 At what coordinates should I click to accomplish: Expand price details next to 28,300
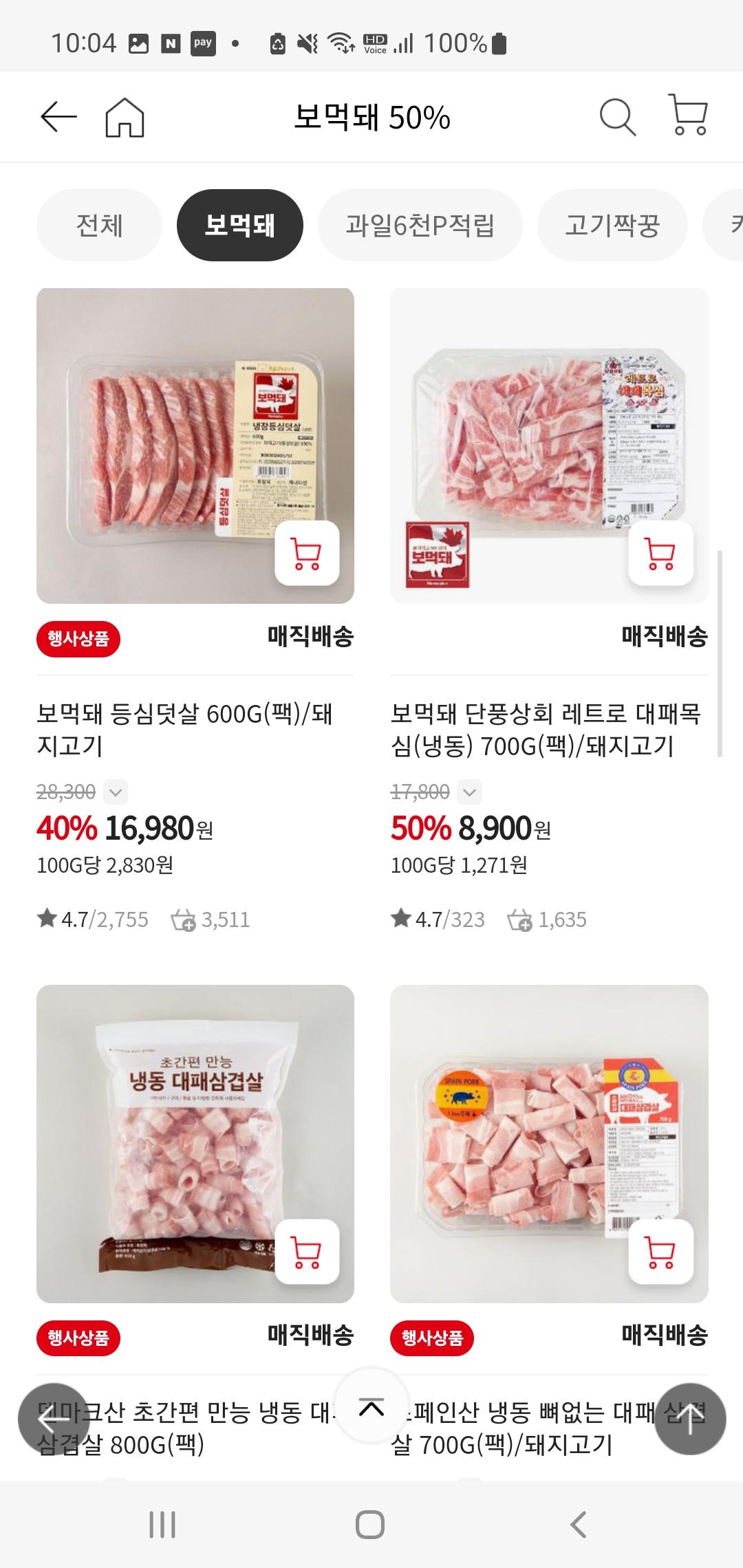[116, 792]
